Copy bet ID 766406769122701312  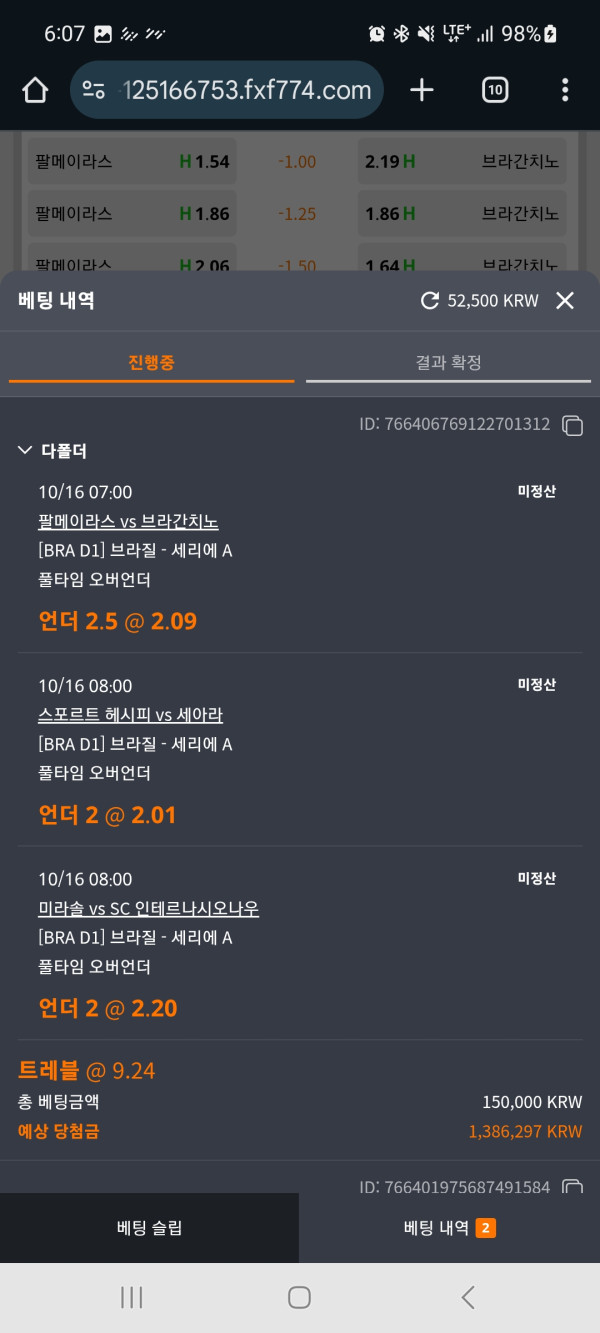tap(573, 425)
